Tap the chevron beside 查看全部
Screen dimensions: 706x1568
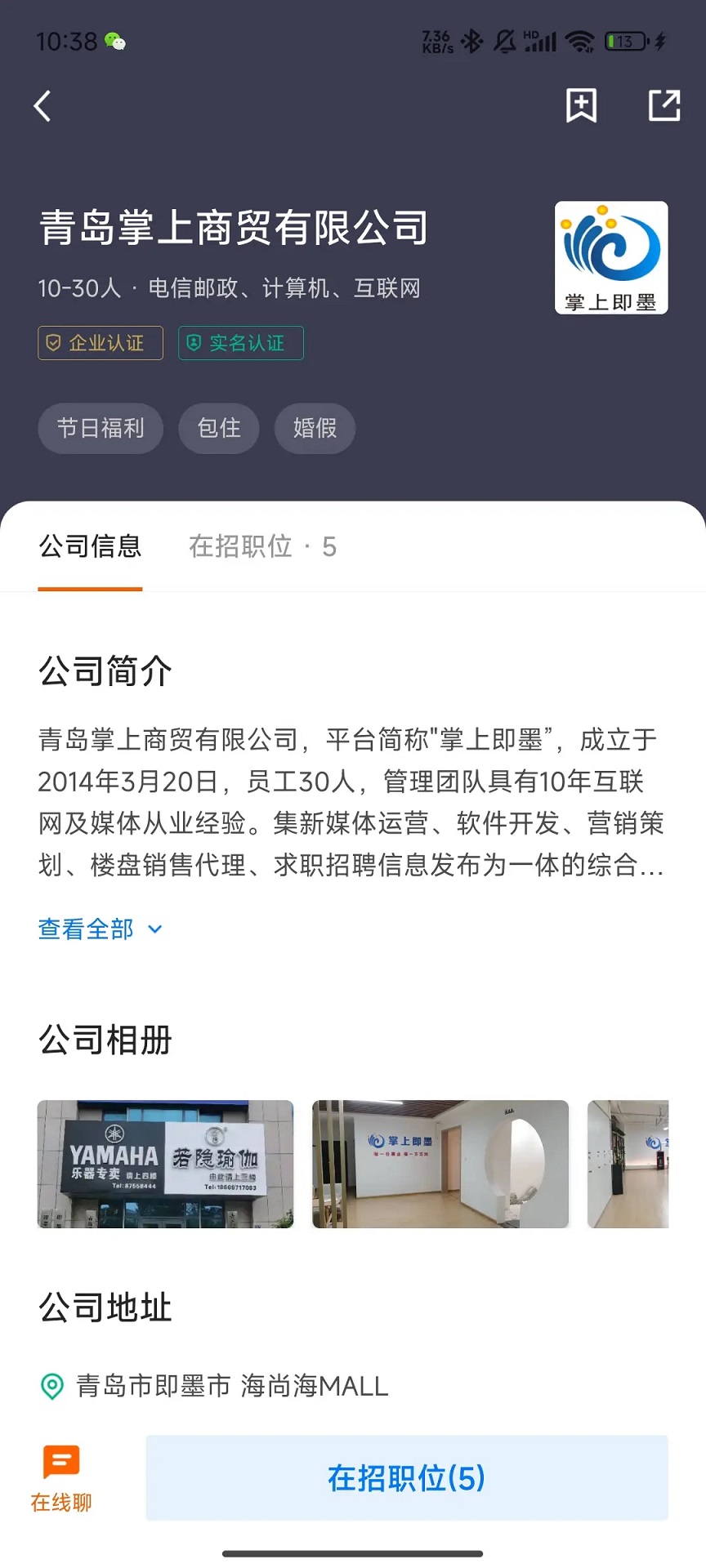tap(154, 929)
